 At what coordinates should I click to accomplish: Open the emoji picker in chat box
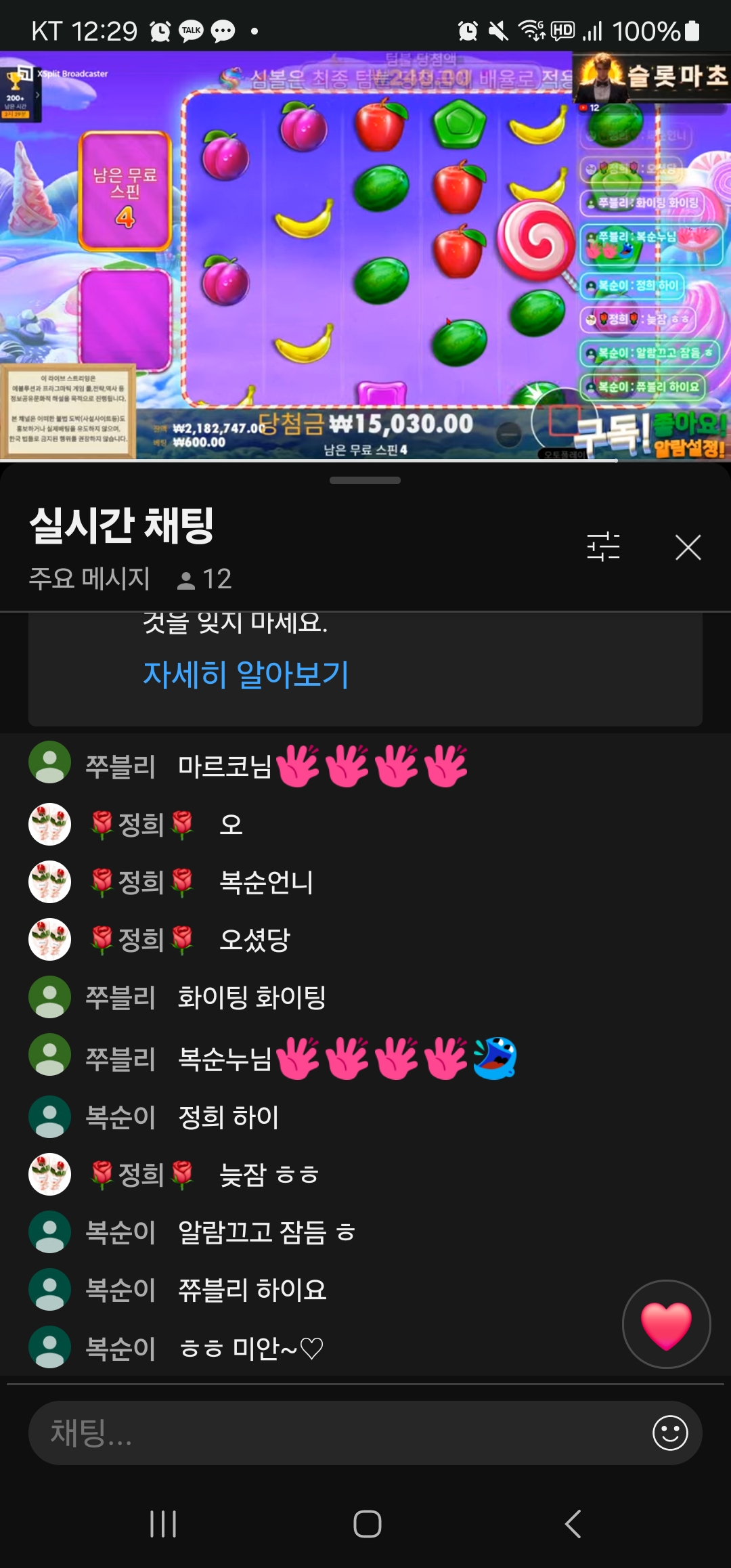[x=670, y=1433]
